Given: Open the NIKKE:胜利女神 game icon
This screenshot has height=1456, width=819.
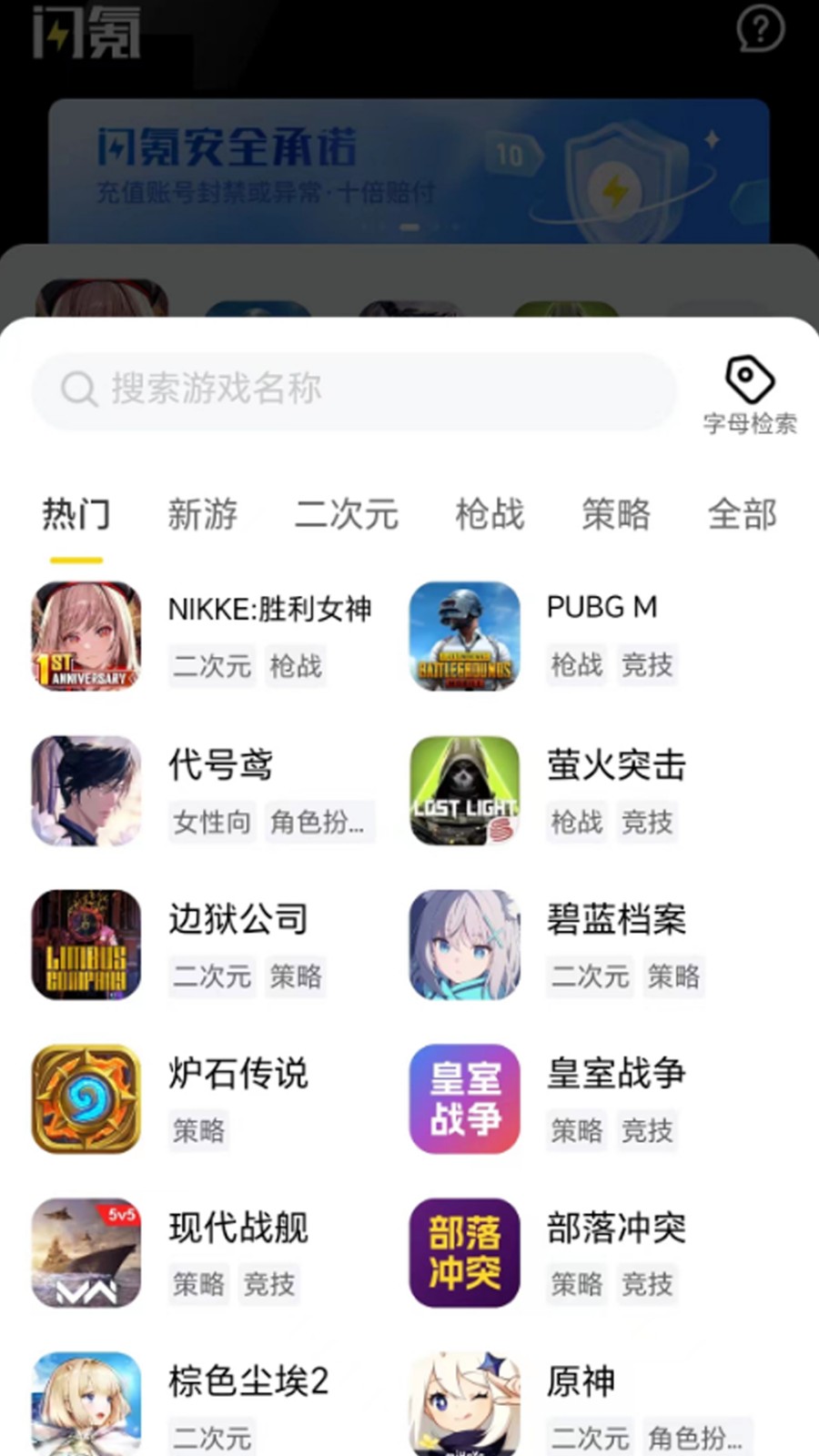Looking at the screenshot, I should click(x=86, y=636).
